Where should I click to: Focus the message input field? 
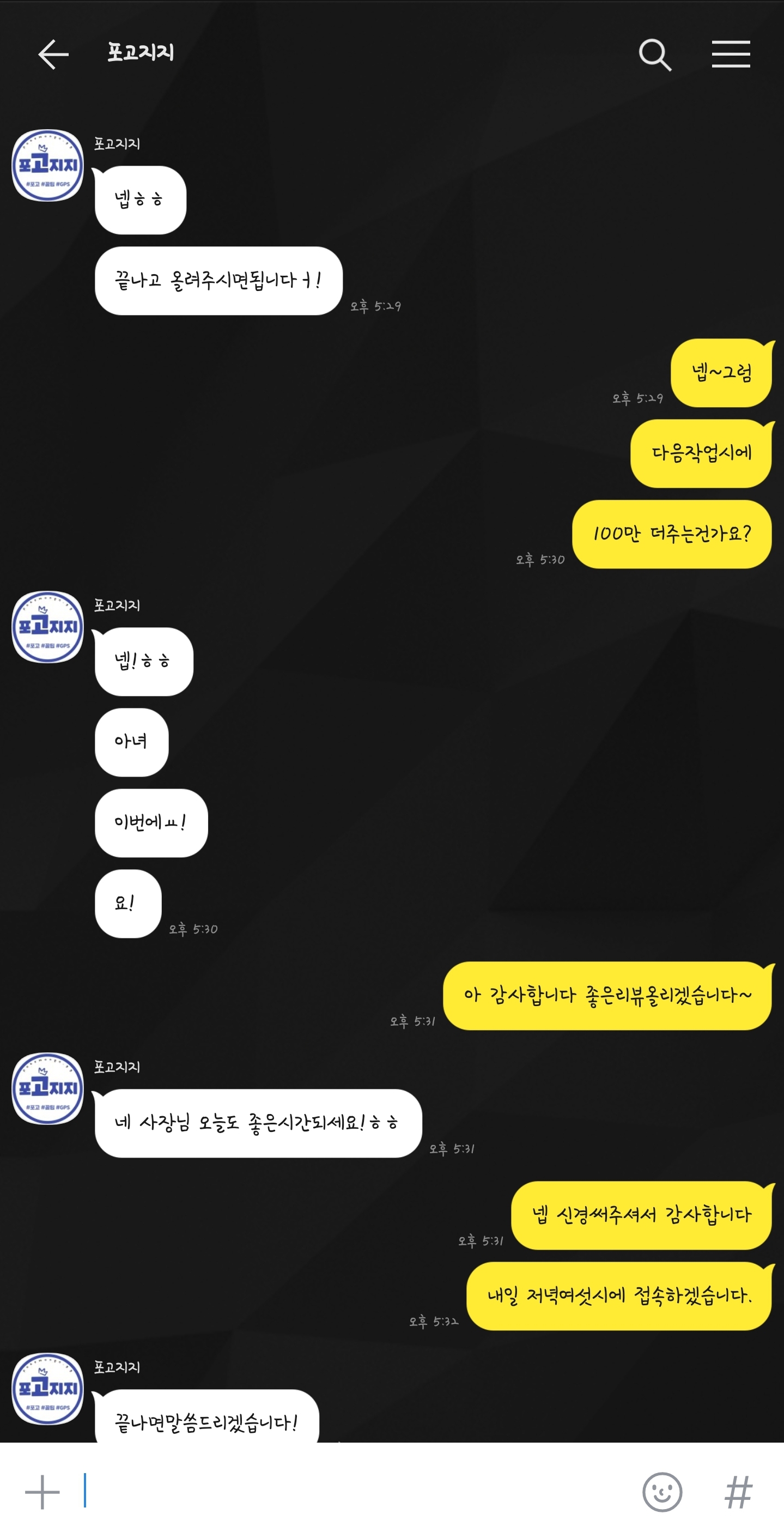click(358, 1492)
